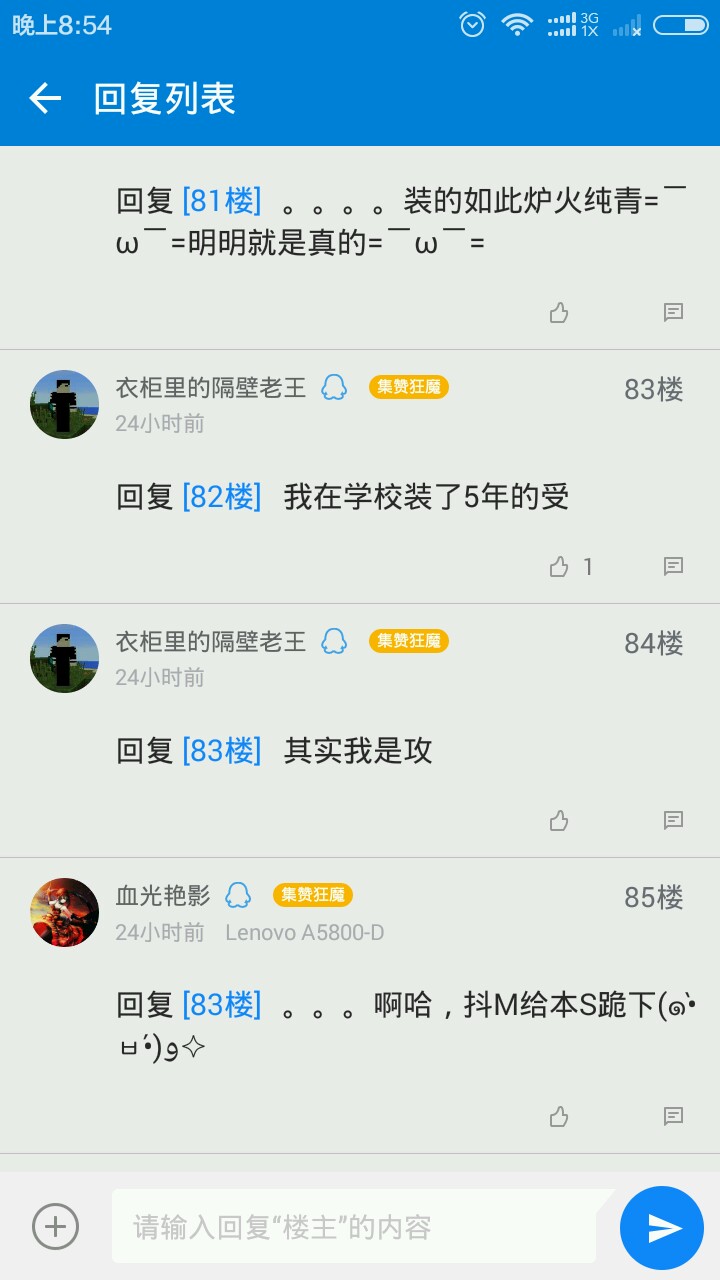This screenshot has width=720, height=1280.
Task: Open 衣柜里的隔壁老王's avatar on floor 83
Action: 65,404
